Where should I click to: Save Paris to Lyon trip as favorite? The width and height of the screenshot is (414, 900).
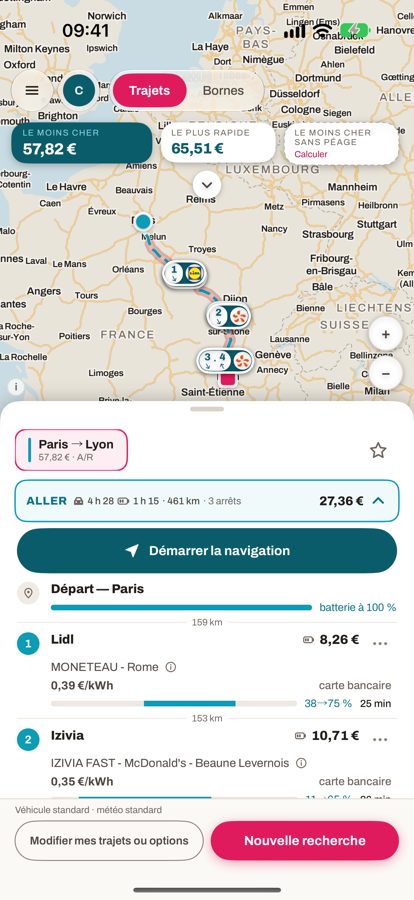pyautogui.click(x=378, y=451)
